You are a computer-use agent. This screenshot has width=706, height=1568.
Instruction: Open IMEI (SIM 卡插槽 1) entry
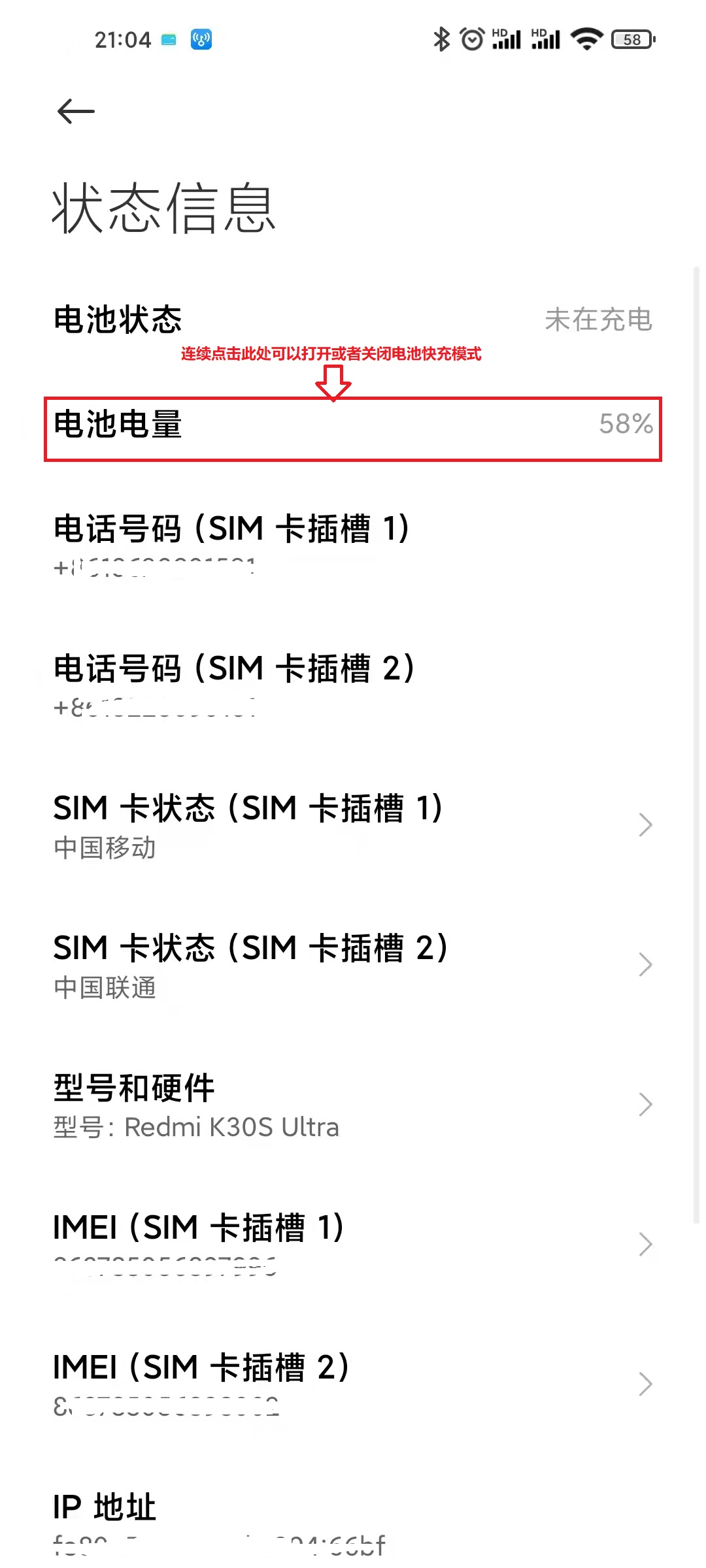(353, 1245)
